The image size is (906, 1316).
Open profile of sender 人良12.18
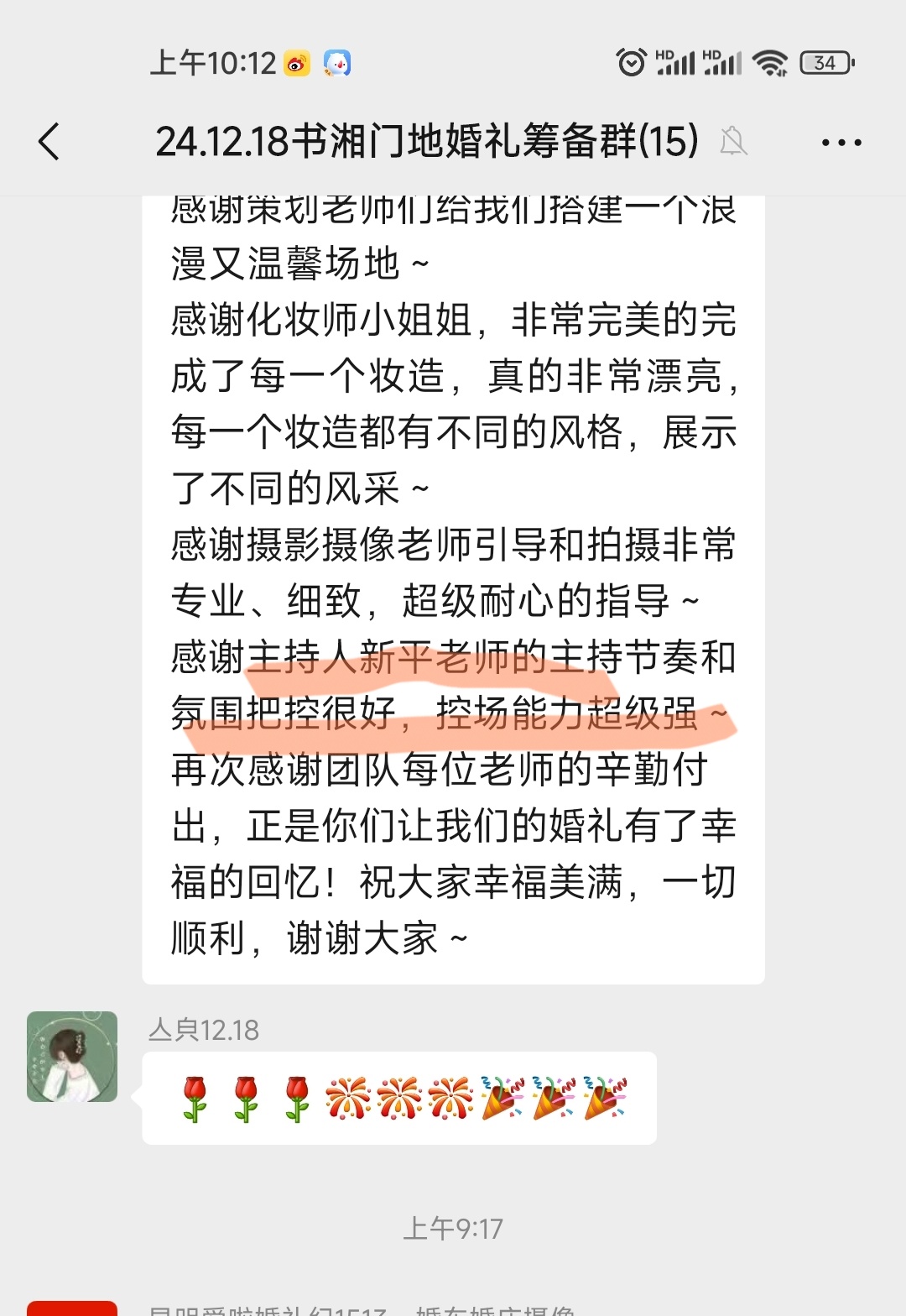[72, 1056]
